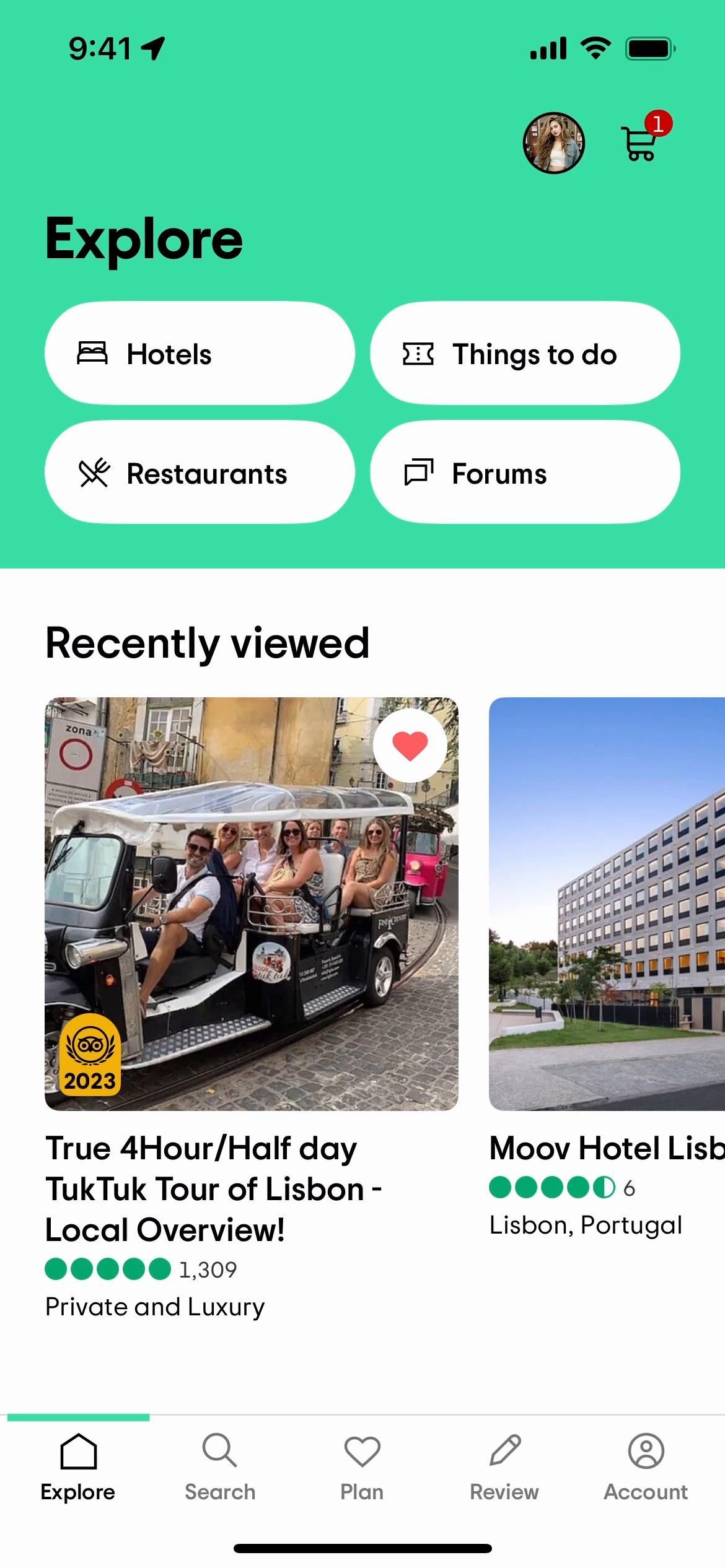
Task: Open the profile avatar
Action: tap(553, 143)
